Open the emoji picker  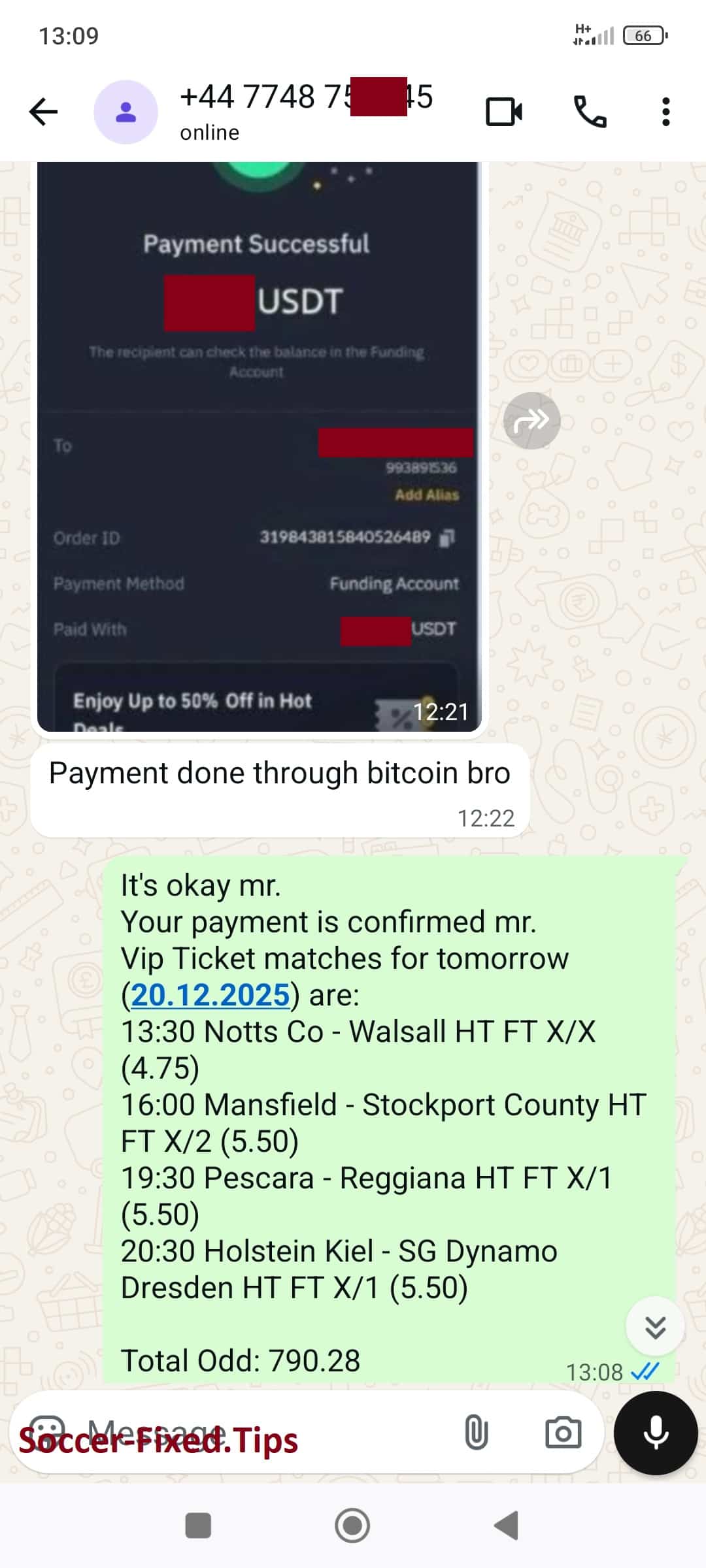click(x=48, y=1433)
